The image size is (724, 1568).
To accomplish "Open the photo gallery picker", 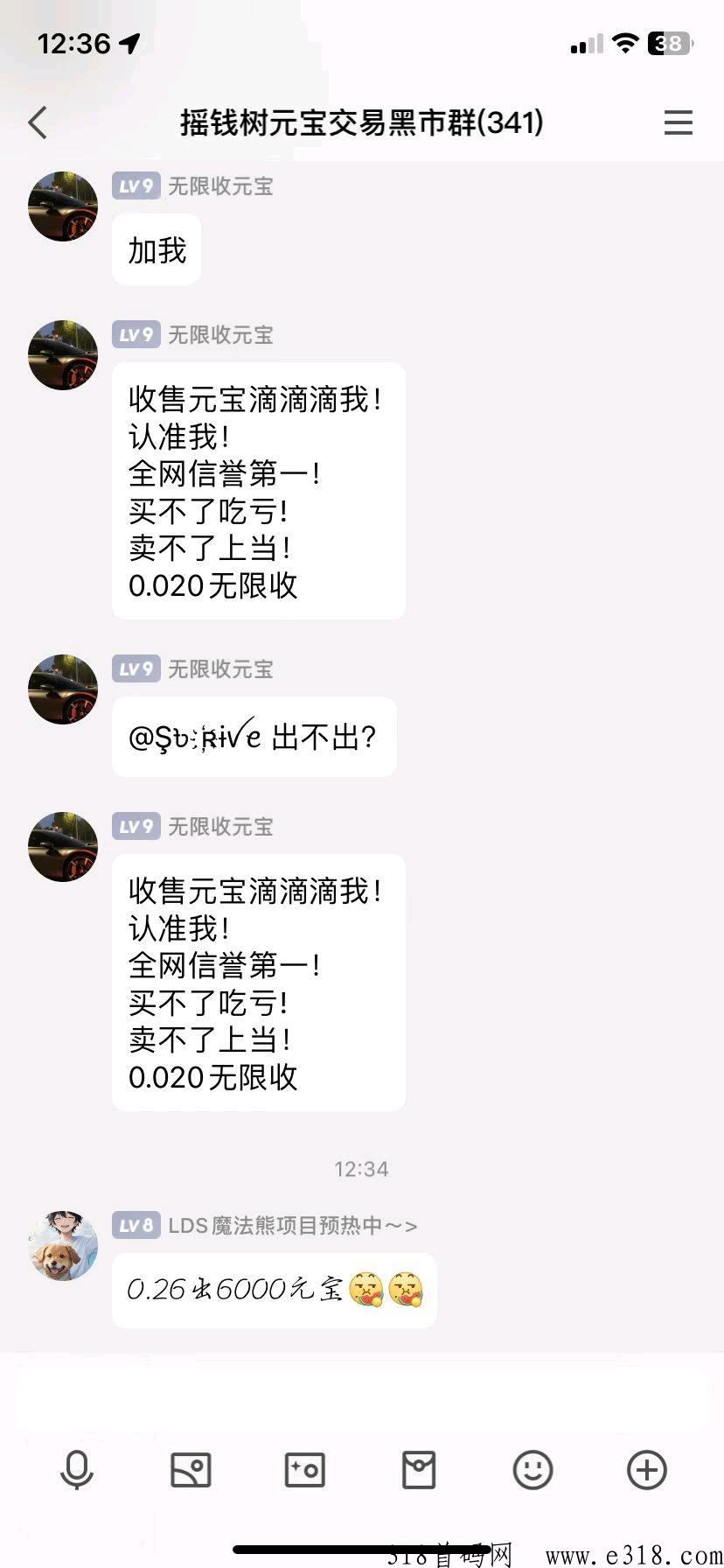I will pos(191,1469).
